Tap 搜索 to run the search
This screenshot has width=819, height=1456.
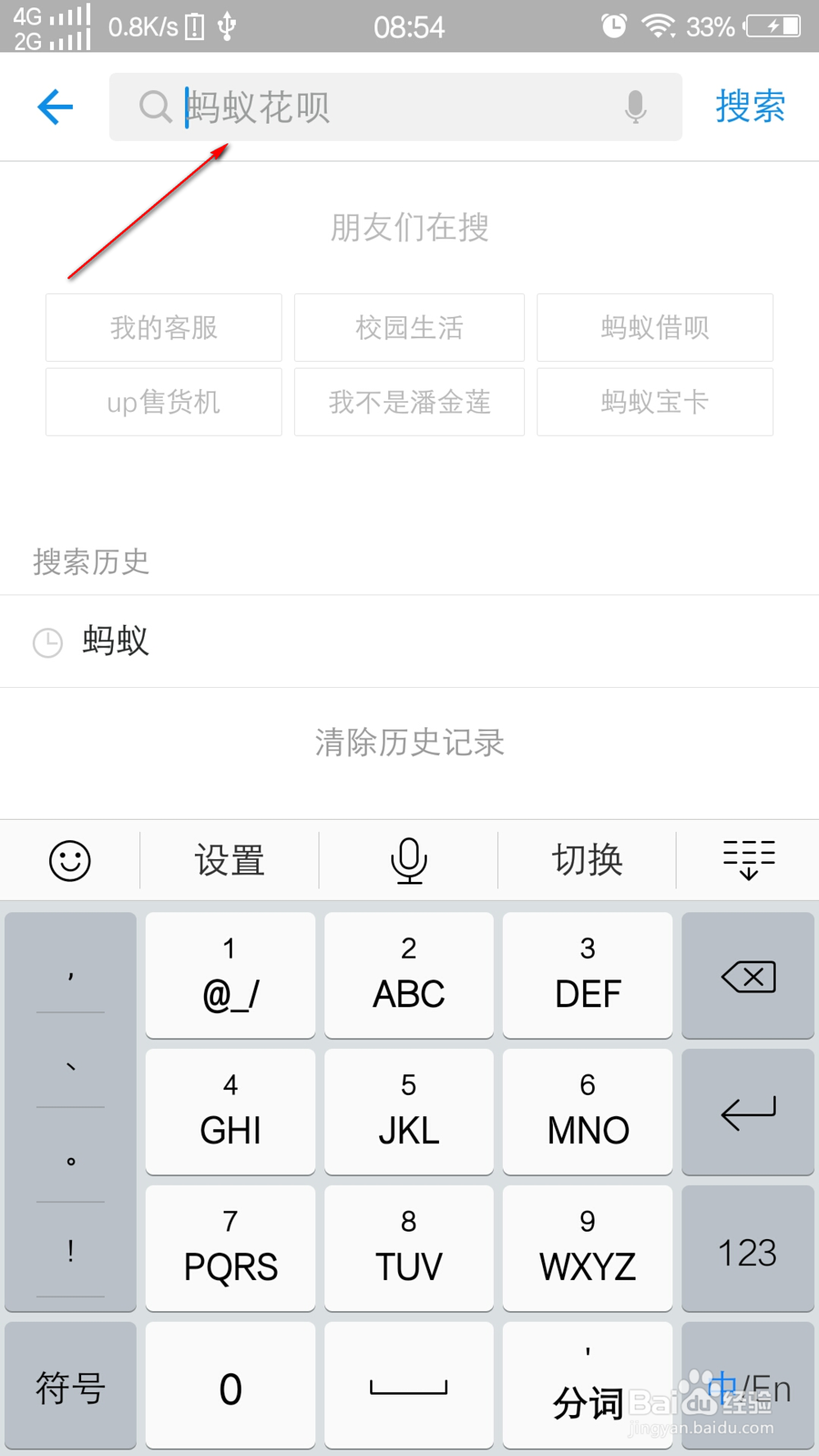[749, 106]
